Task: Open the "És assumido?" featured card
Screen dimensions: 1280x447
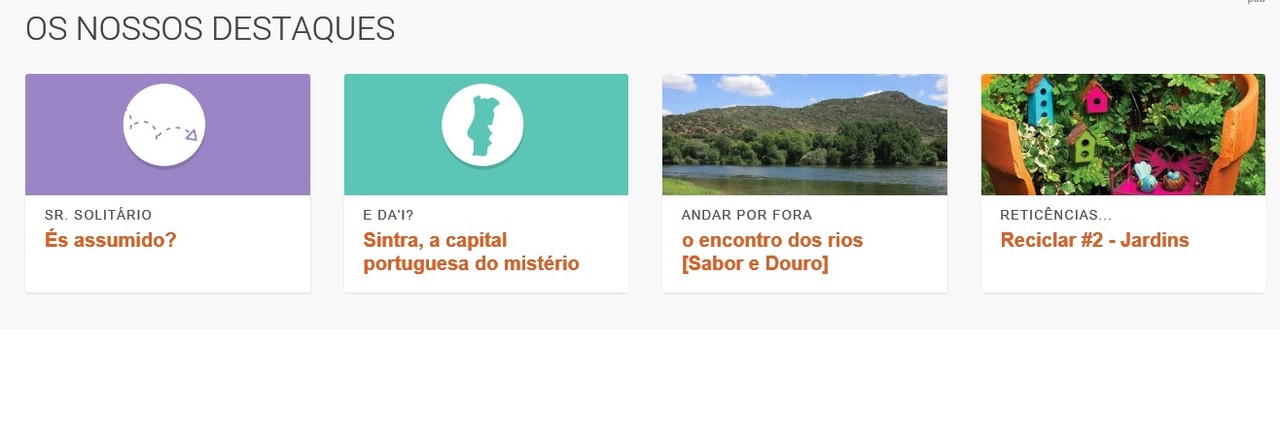Action: (x=111, y=240)
